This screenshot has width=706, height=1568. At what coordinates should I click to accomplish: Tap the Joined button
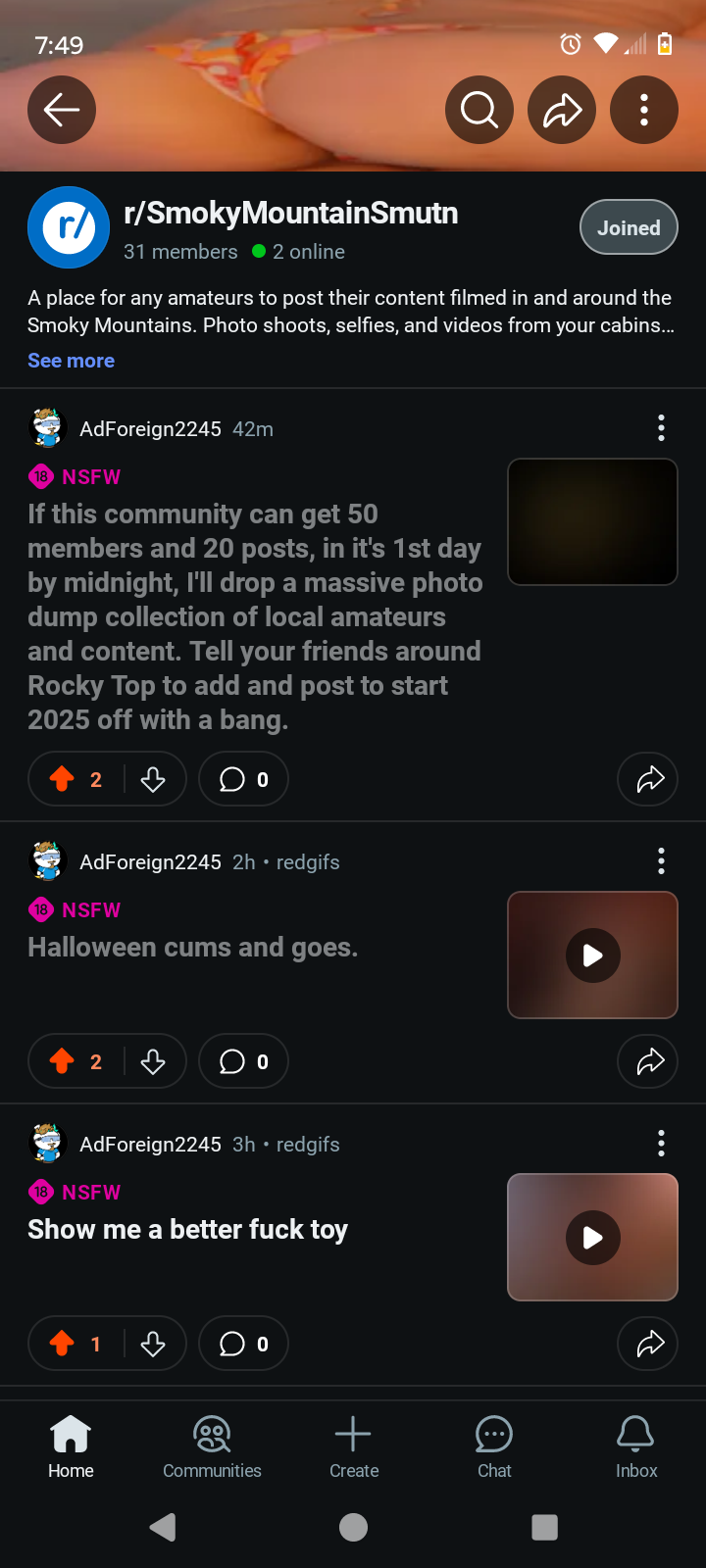pyautogui.click(x=629, y=227)
